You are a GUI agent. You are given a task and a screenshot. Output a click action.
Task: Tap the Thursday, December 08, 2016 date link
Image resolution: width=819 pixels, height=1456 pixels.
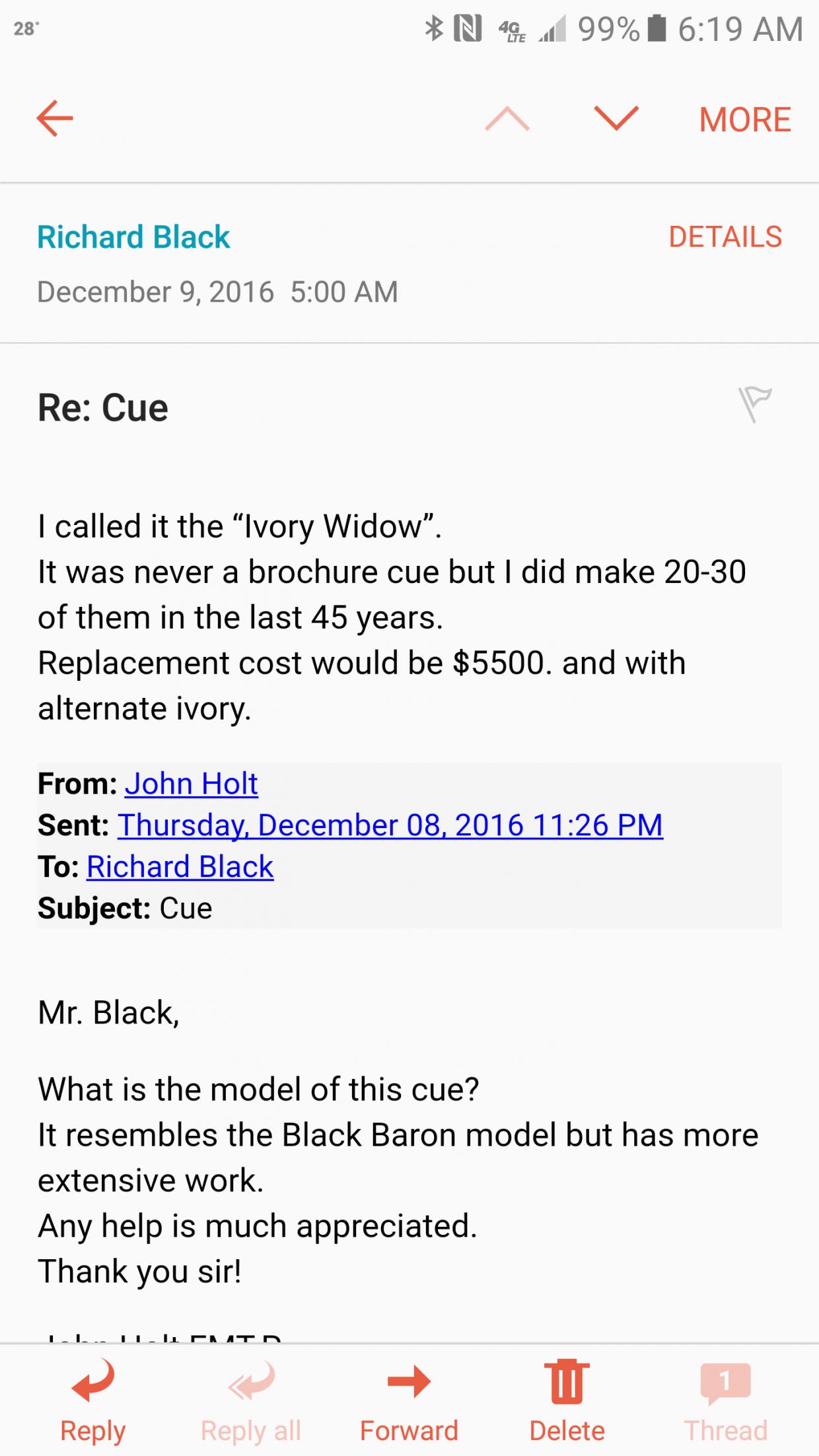(390, 825)
